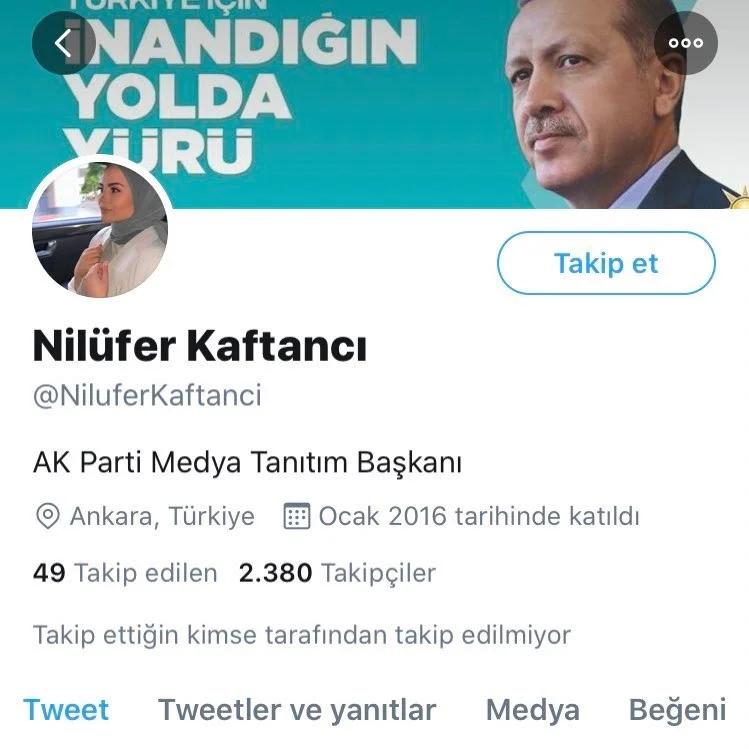Switch to the Tweet tab
This screenshot has height=749, width=749.
(66, 710)
